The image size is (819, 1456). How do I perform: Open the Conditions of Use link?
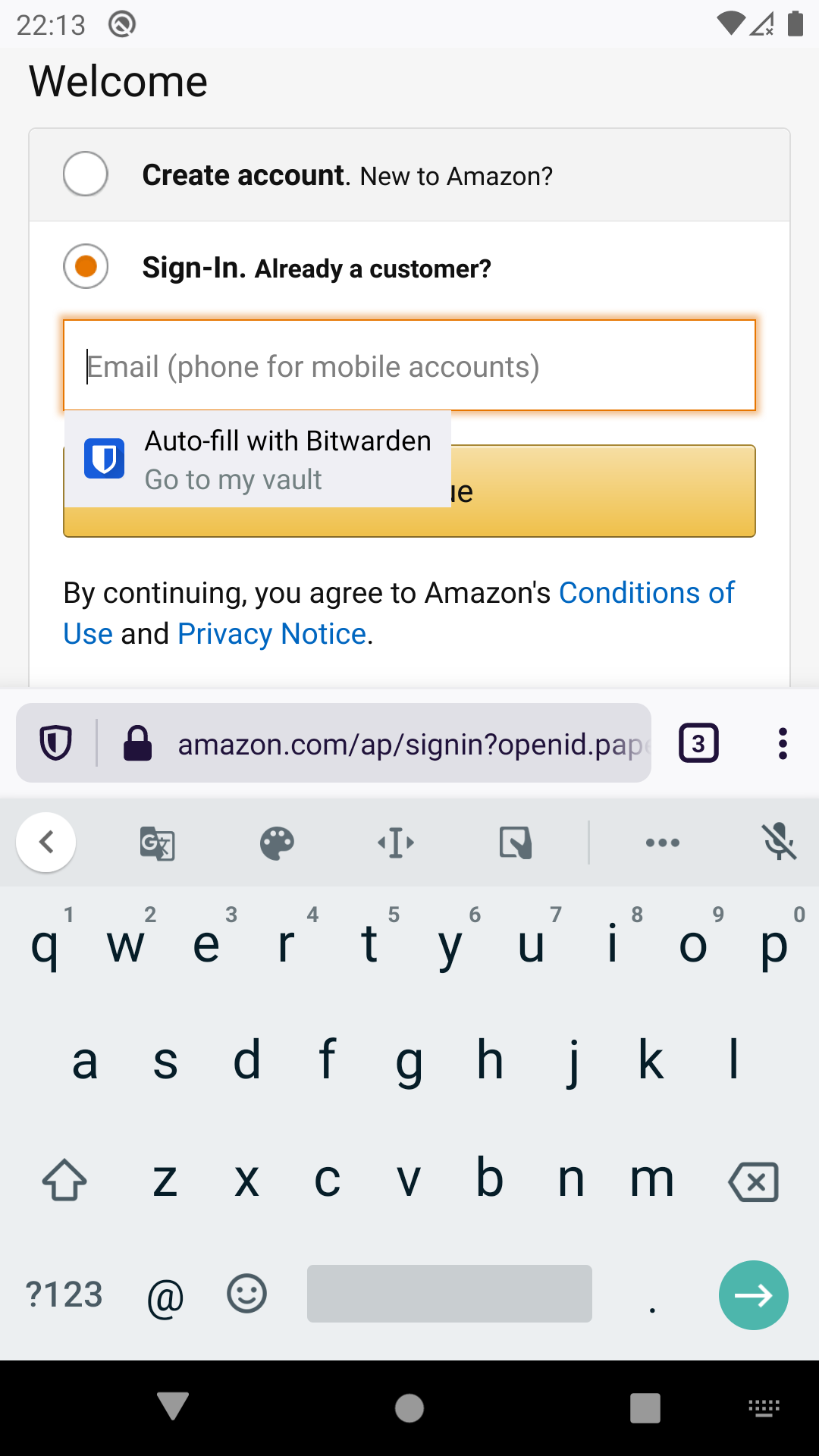tap(646, 593)
